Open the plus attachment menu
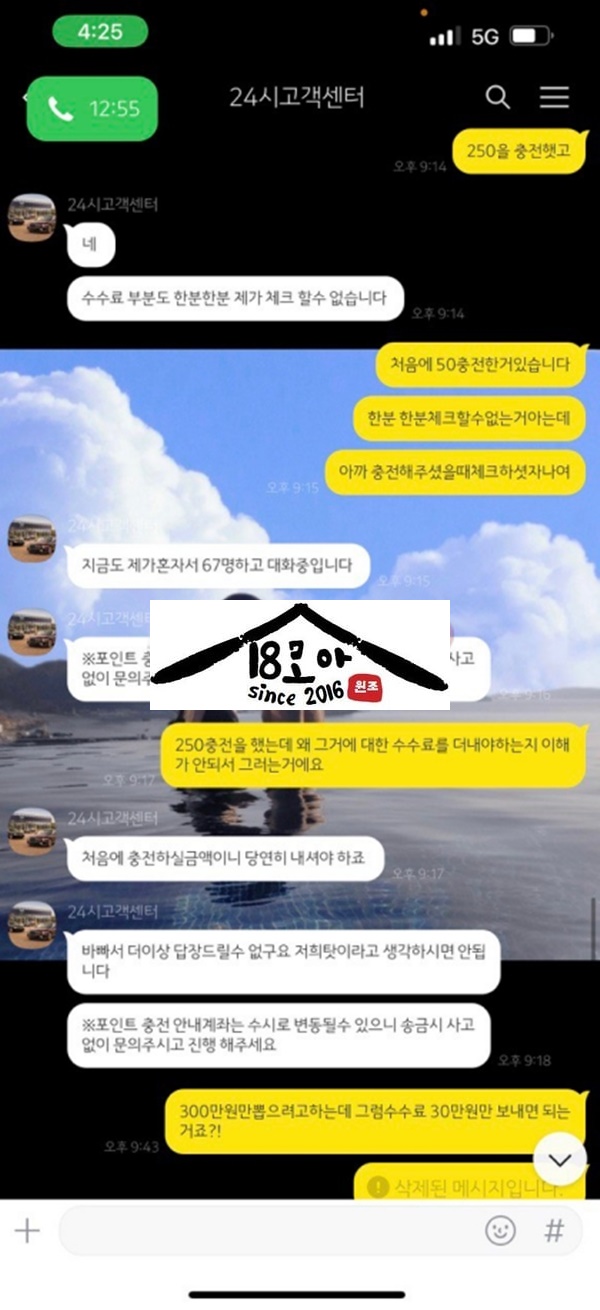600x1310 pixels. tap(27, 1230)
